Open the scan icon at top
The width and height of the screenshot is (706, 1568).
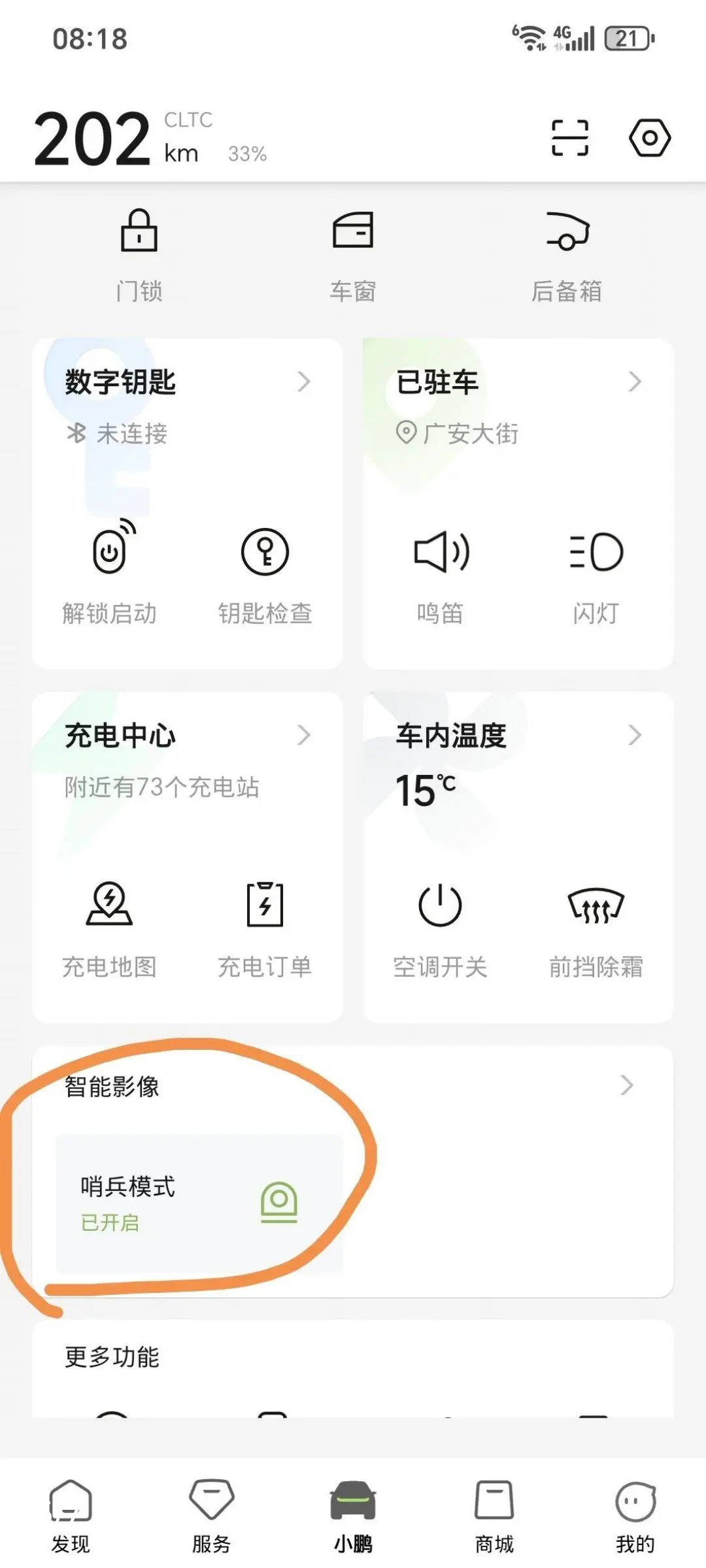(570, 138)
